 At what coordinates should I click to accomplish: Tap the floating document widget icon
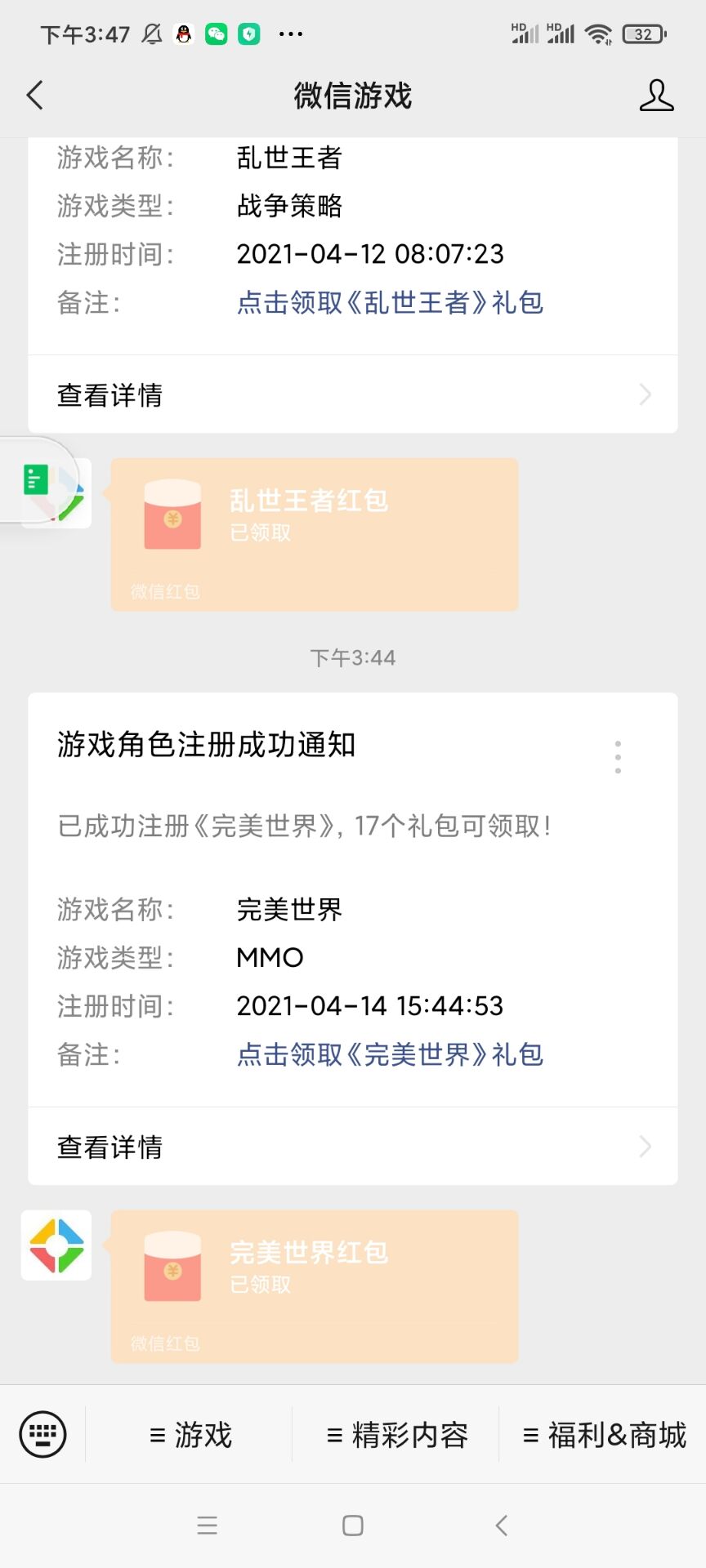[37, 480]
